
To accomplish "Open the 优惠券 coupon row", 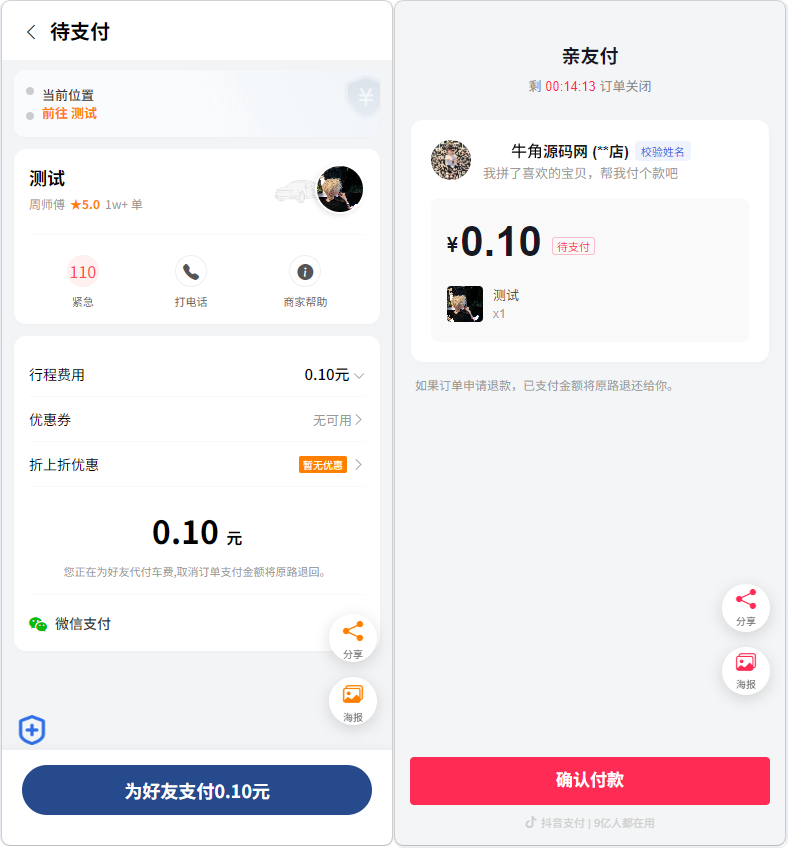I will pos(337,420).
